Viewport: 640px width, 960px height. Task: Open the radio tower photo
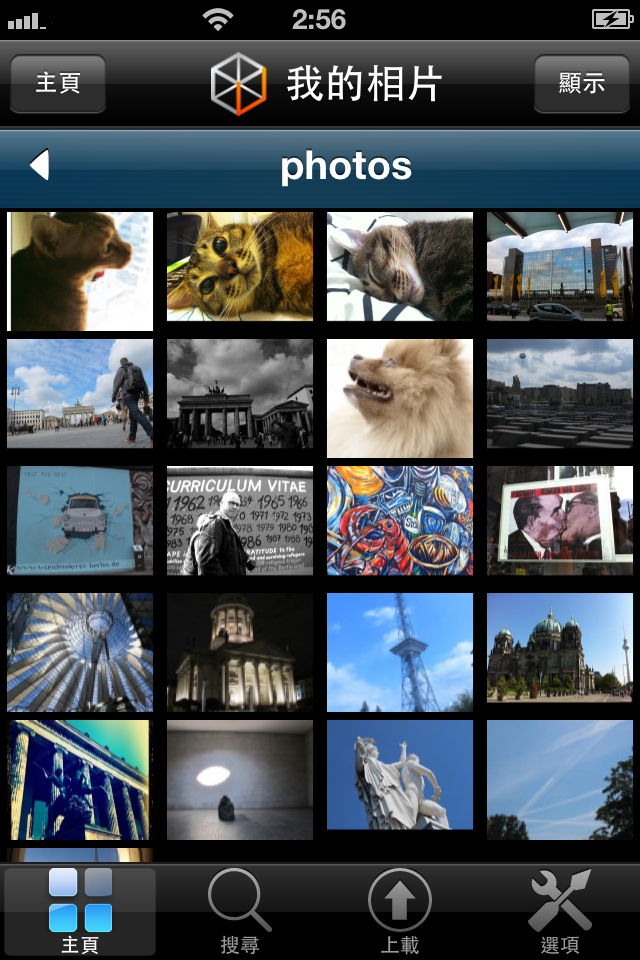point(400,652)
